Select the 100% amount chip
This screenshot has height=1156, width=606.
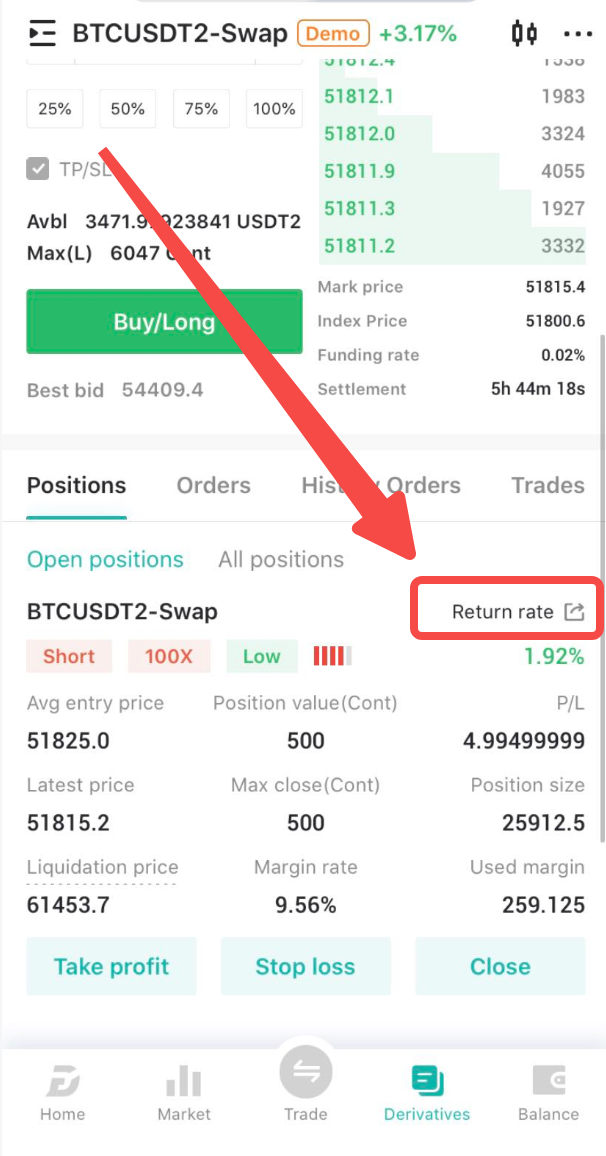274,109
